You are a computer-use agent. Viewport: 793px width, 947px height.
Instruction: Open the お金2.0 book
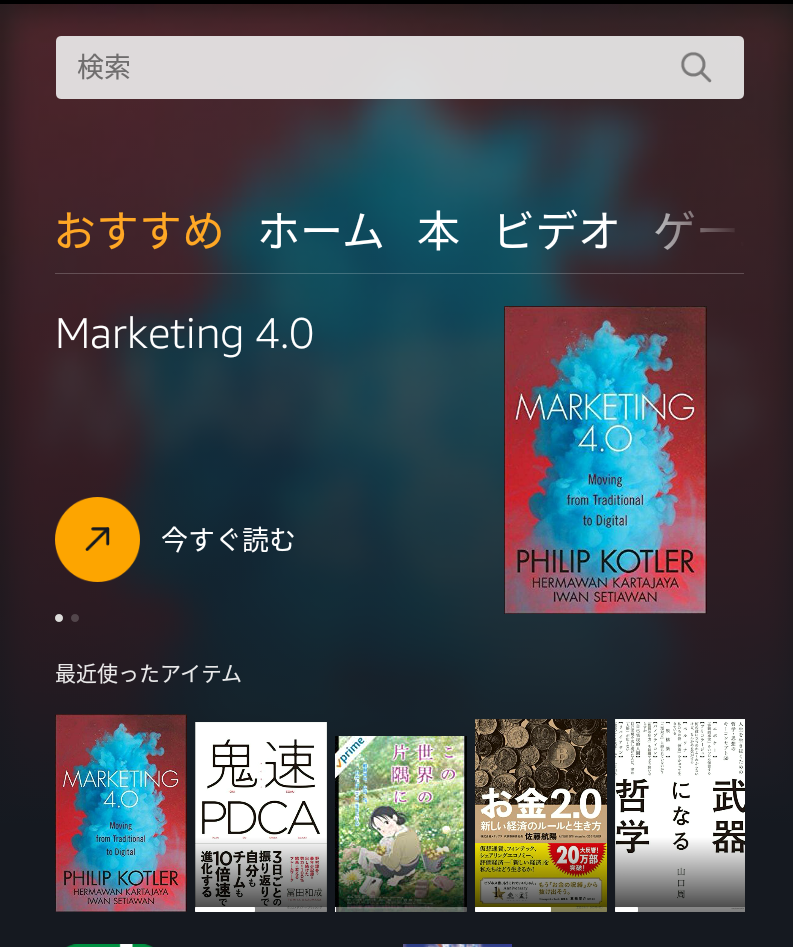tap(541, 815)
